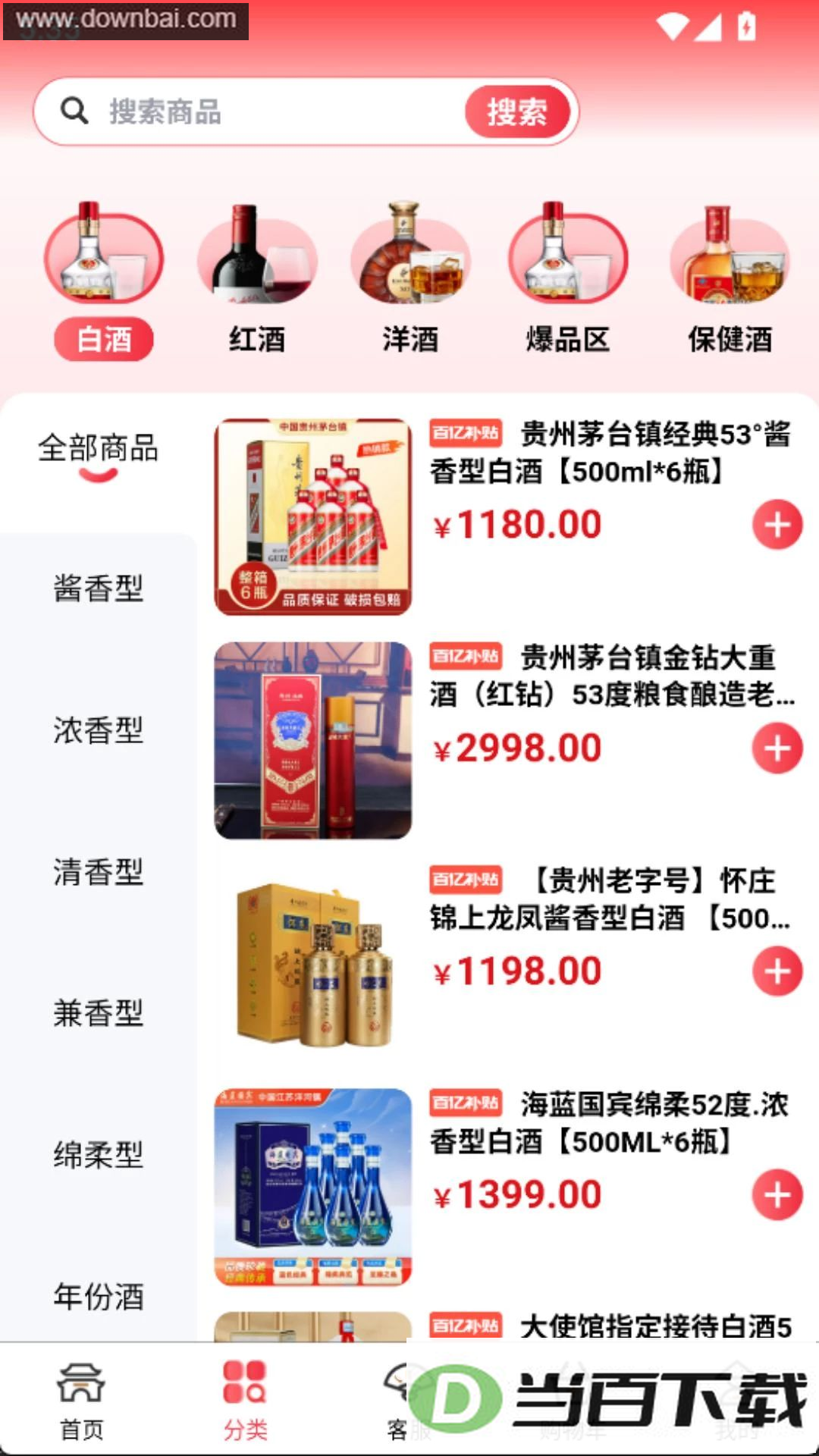Show 清香型 products

click(99, 872)
